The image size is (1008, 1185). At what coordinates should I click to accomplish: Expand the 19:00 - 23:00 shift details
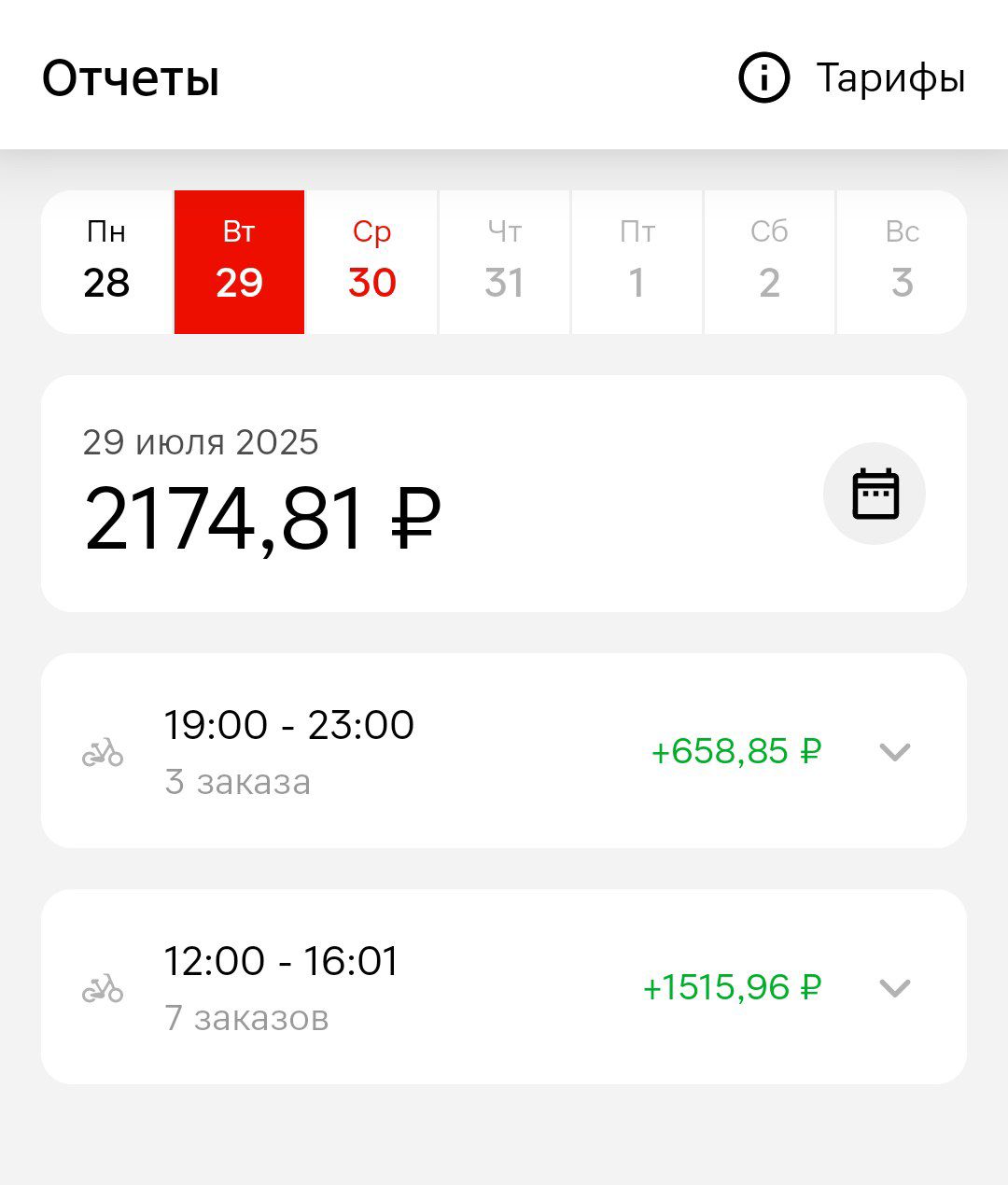(x=894, y=751)
